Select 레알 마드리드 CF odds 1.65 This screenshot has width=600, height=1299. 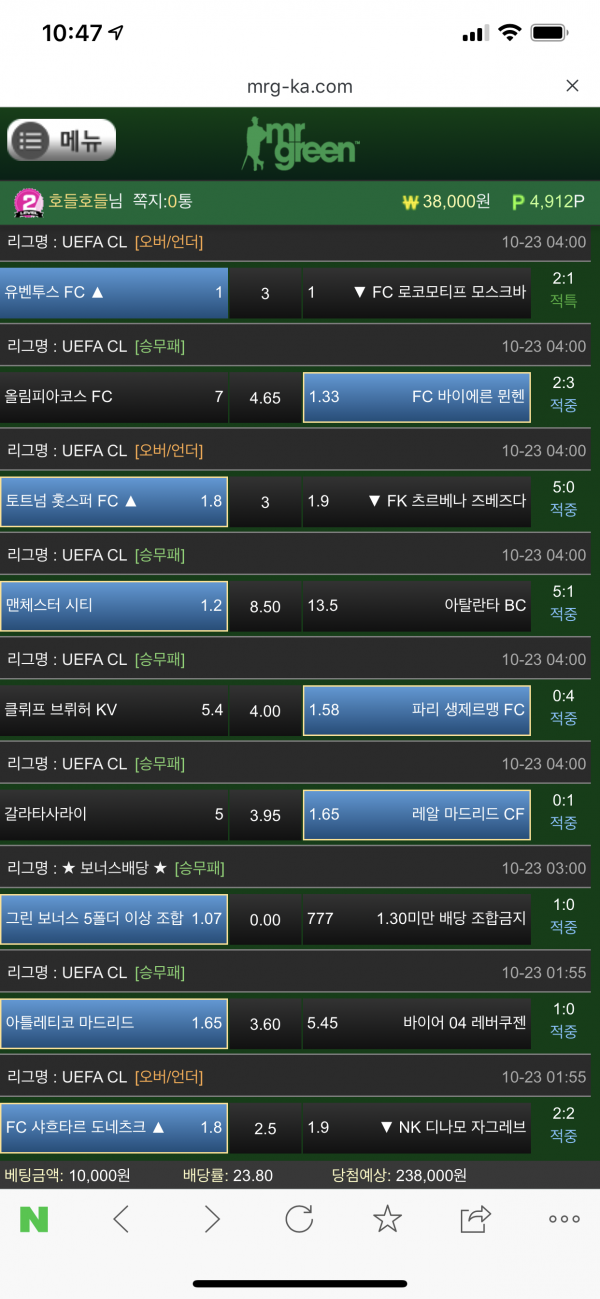pyautogui.click(x=416, y=814)
